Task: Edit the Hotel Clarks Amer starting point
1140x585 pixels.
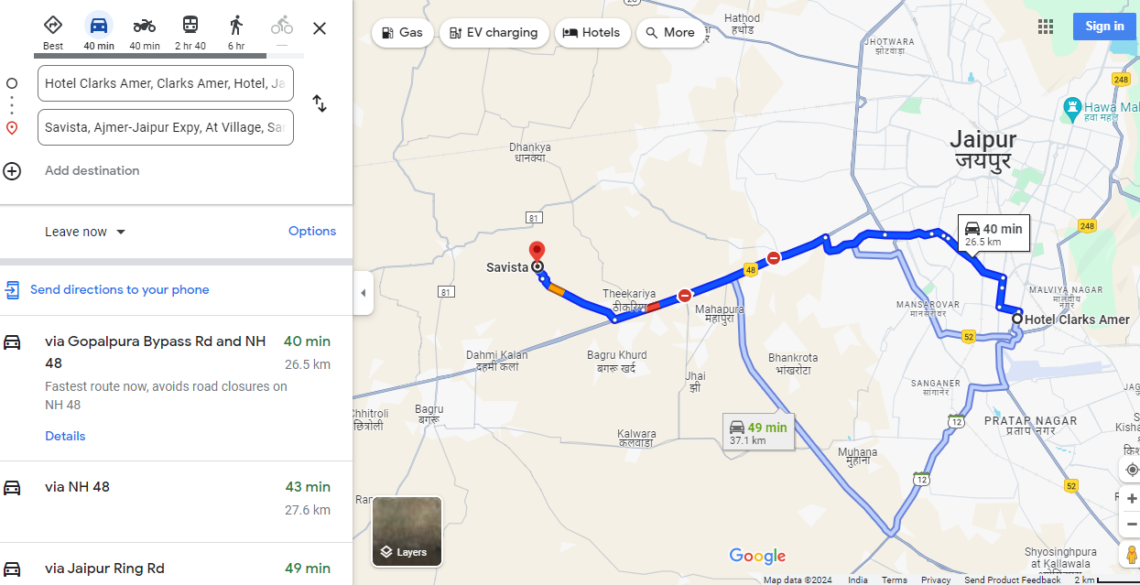Action: 165,83
